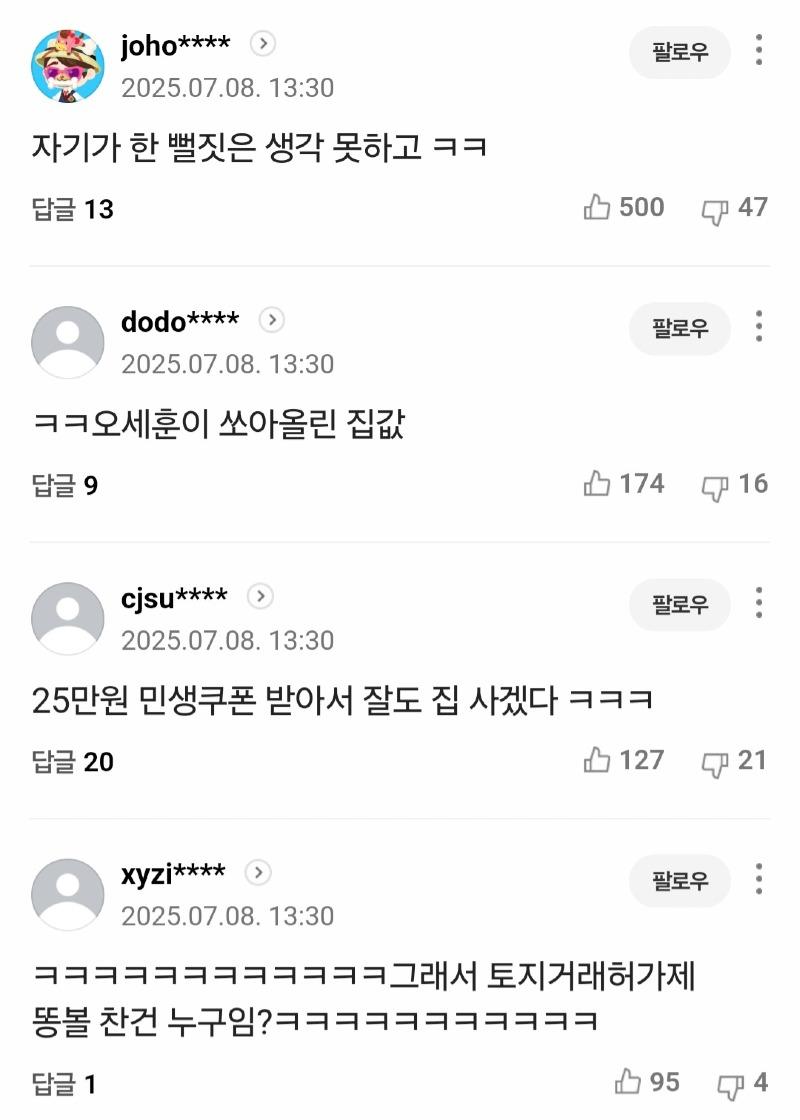View the 20 replies to cjsu****'s comment
The width and height of the screenshot is (800, 1120).
point(73,762)
